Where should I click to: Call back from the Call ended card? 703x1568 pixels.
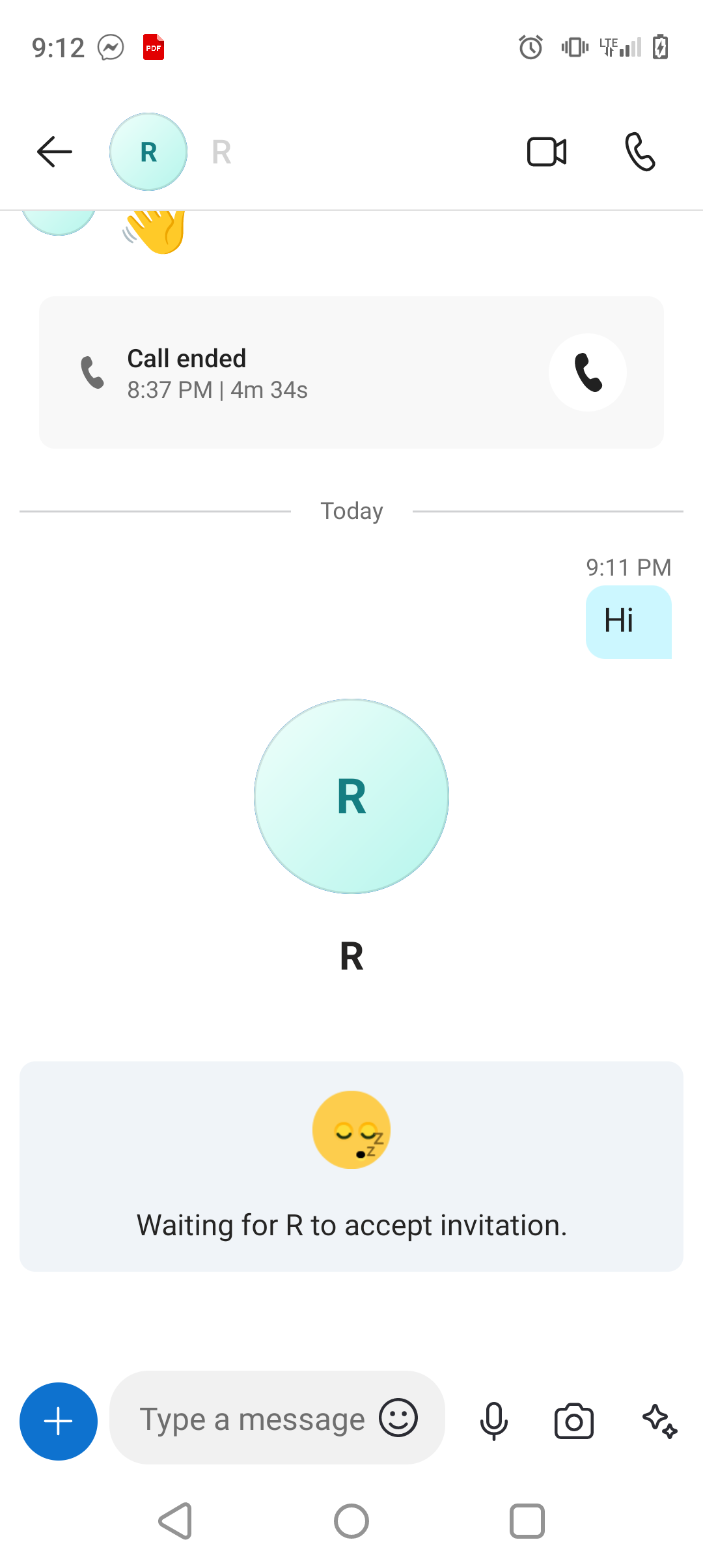point(588,372)
